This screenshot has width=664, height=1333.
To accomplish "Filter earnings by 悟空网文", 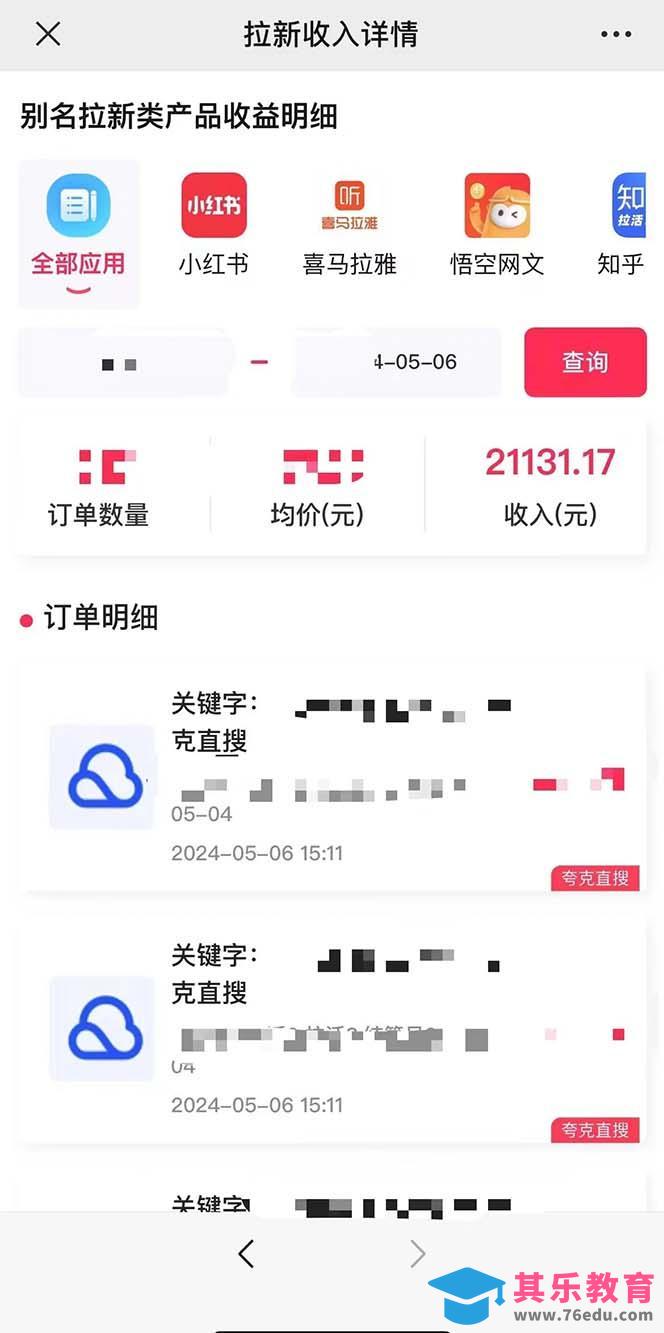I will (x=497, y=226).
